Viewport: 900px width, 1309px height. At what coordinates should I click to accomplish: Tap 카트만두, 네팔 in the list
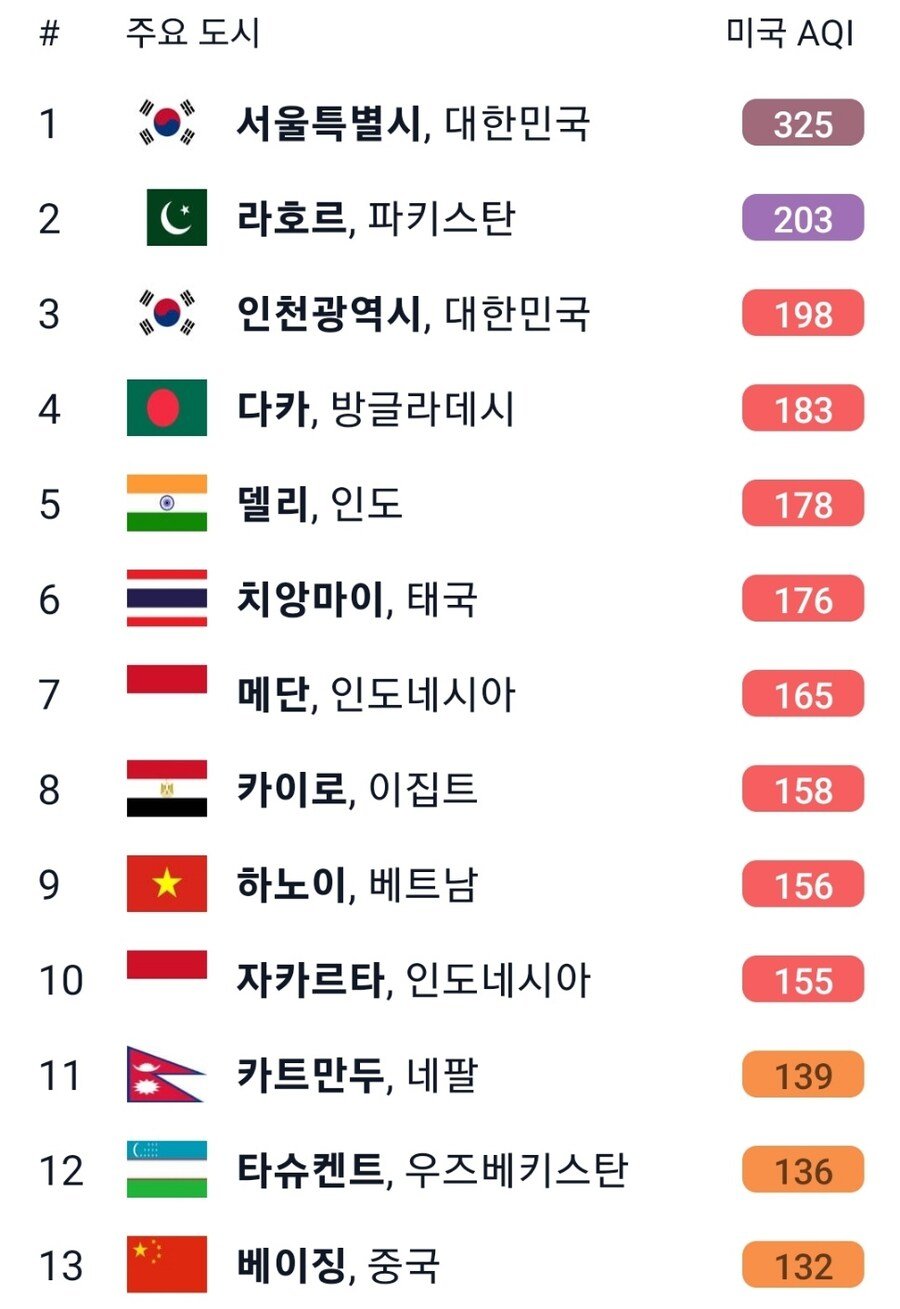click(450, 1075)
